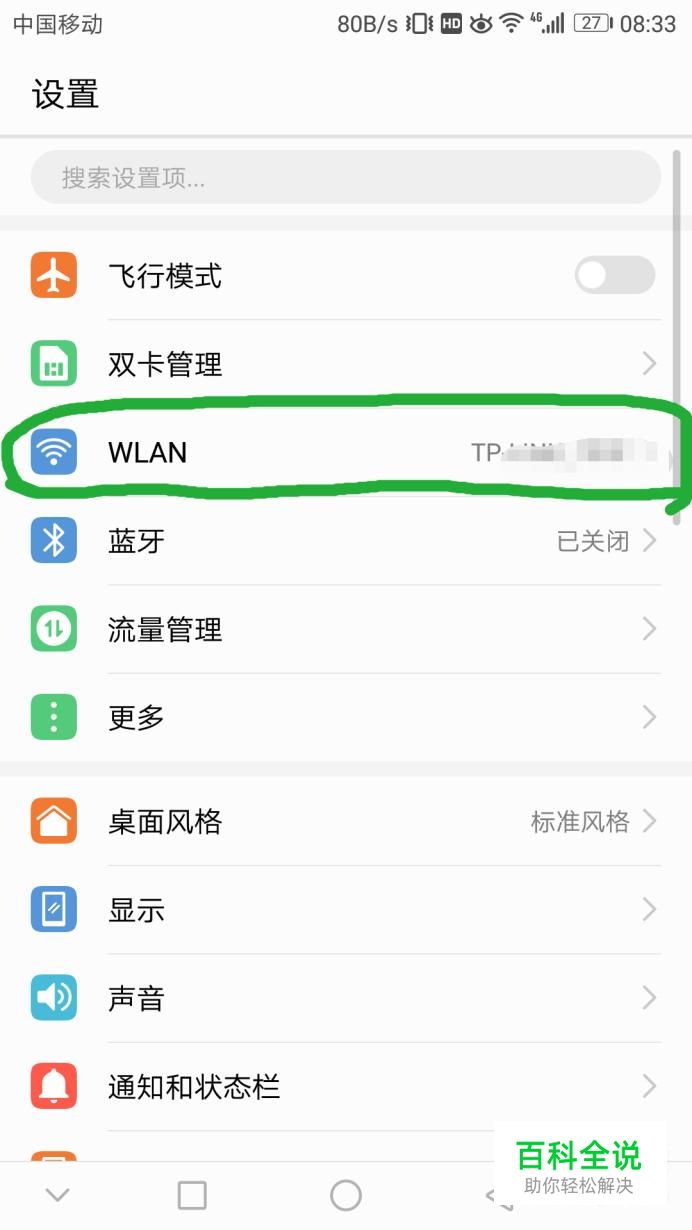Open the 更多 more settings row
Viewport: 692px width, 1230px height.
[x=345, y=717]
